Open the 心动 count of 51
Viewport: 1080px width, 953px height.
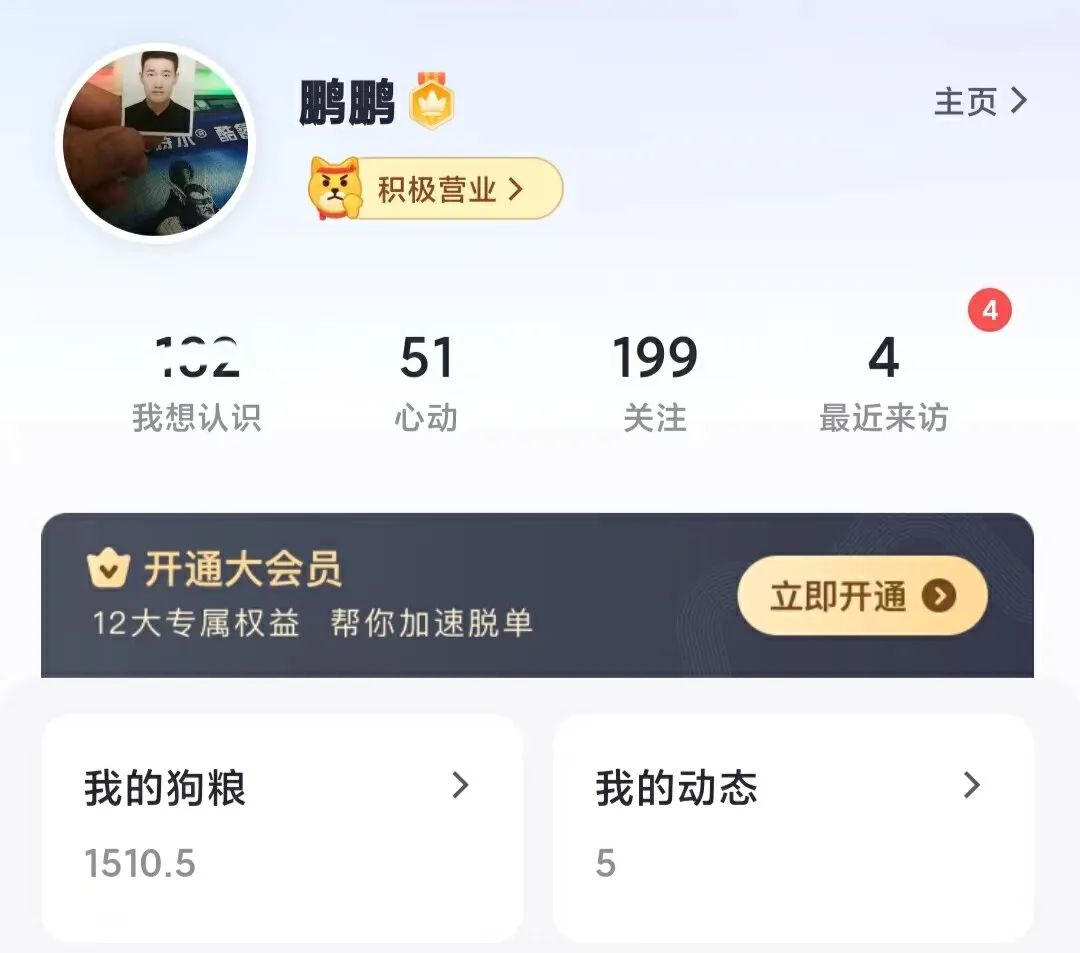click(426, 383)
